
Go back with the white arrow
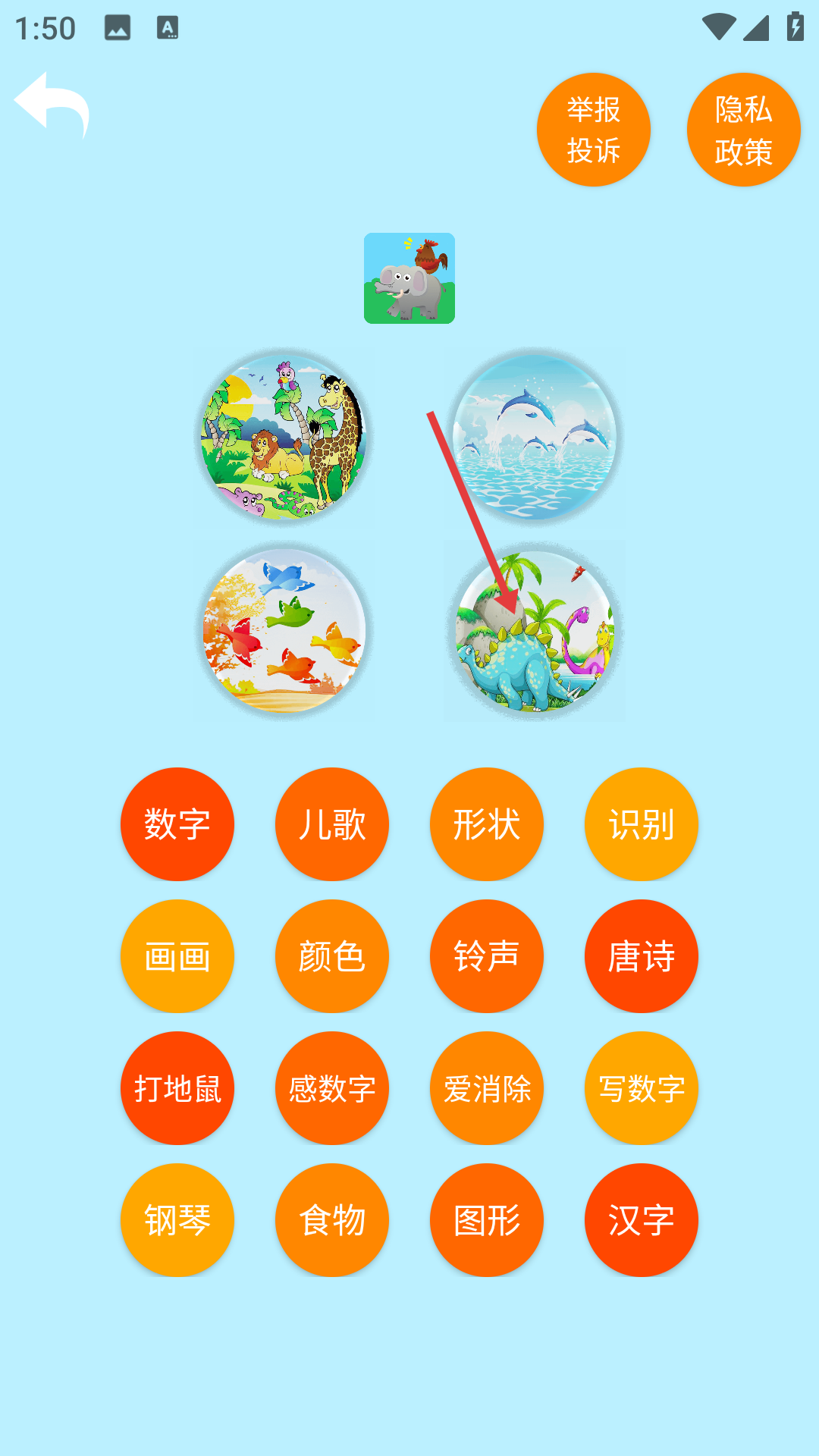(x=52, y=105)
